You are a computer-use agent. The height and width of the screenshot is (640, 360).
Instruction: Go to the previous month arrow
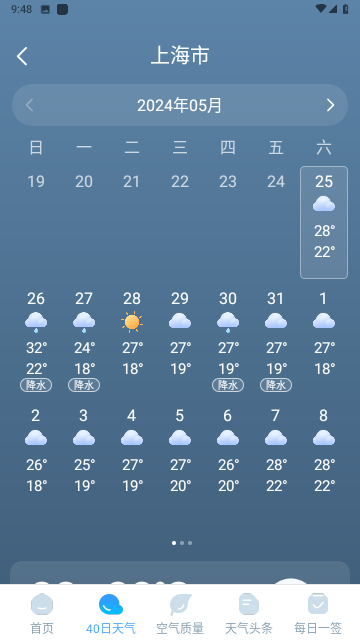pyautogui.click(x=29, y=105)
